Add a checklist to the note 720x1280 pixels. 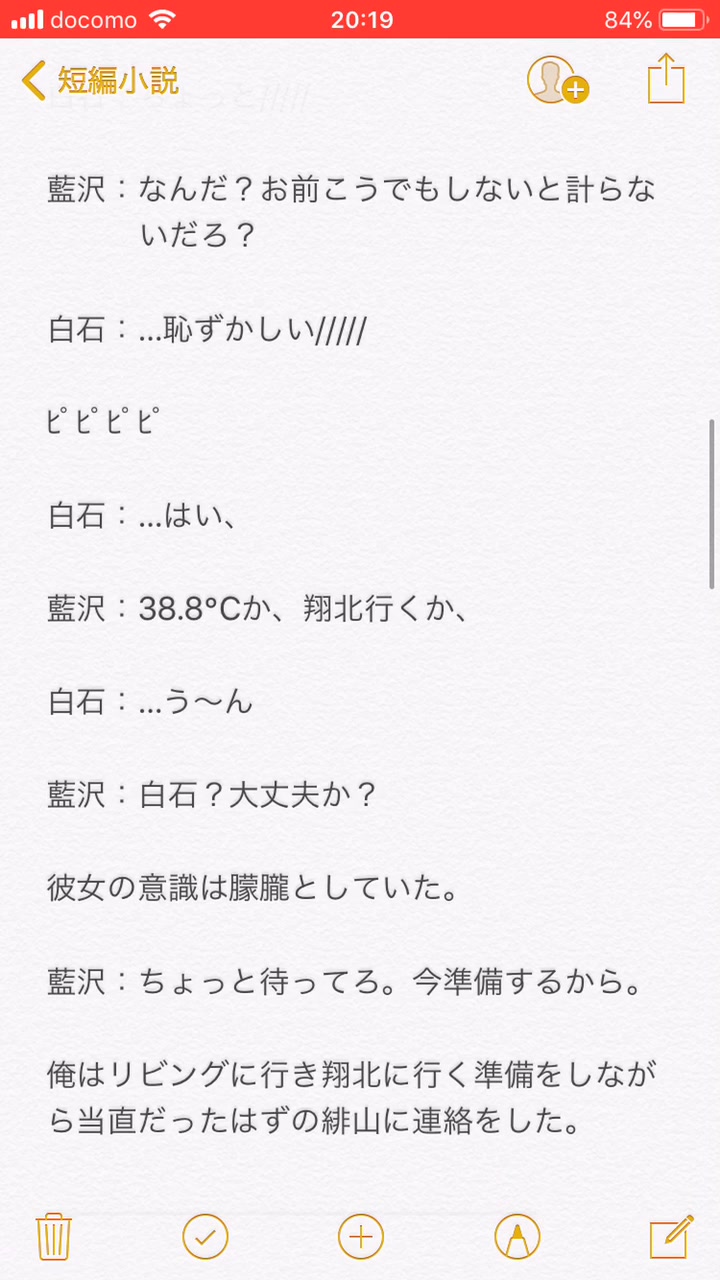pyautogui.click(x=205, y=1237)
